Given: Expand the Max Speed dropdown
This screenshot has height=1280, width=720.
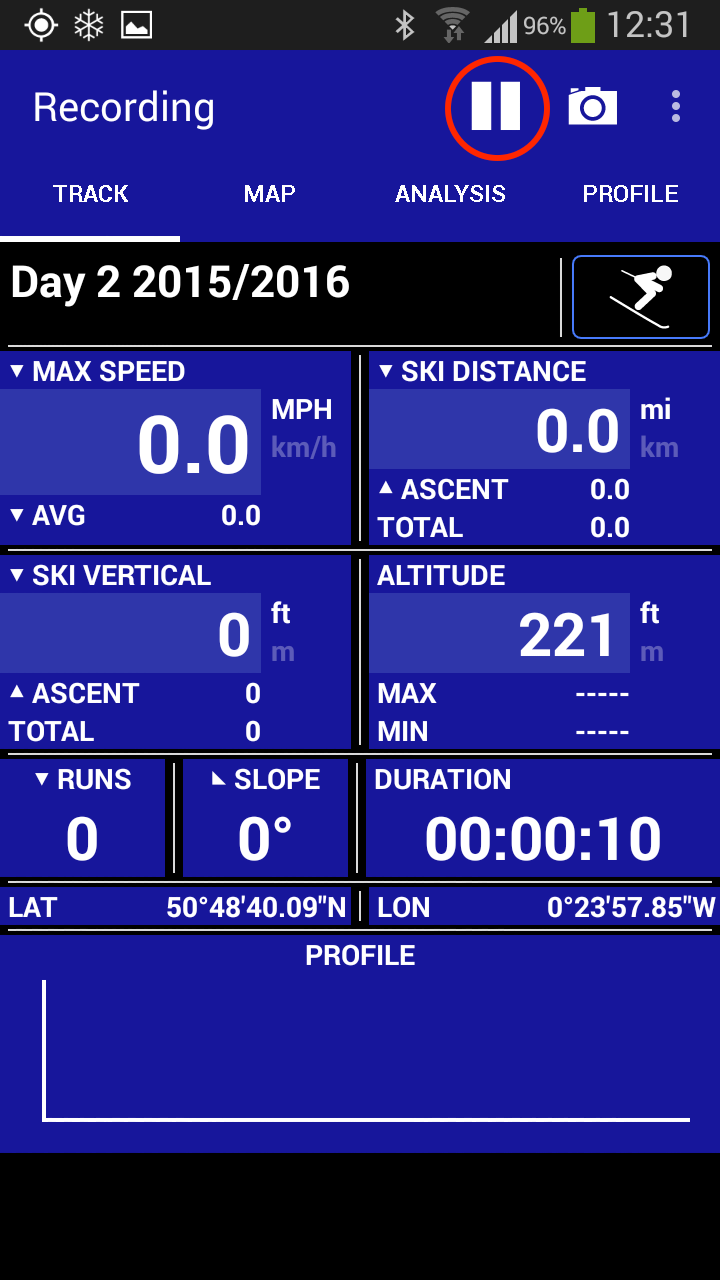Looking at the screenshot, I should tap(98, 372).
